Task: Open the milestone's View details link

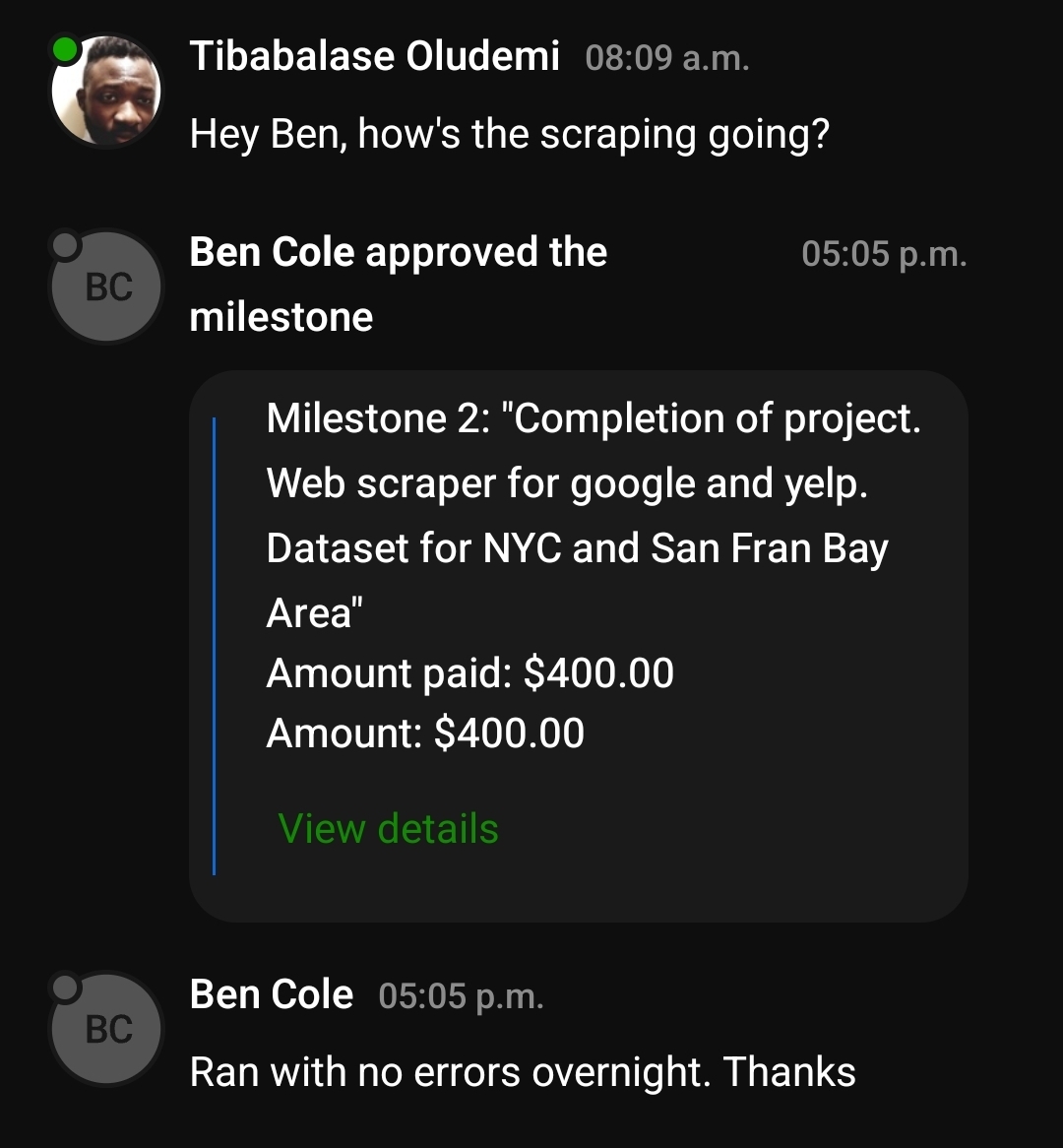Action: (x=387, y=828)
